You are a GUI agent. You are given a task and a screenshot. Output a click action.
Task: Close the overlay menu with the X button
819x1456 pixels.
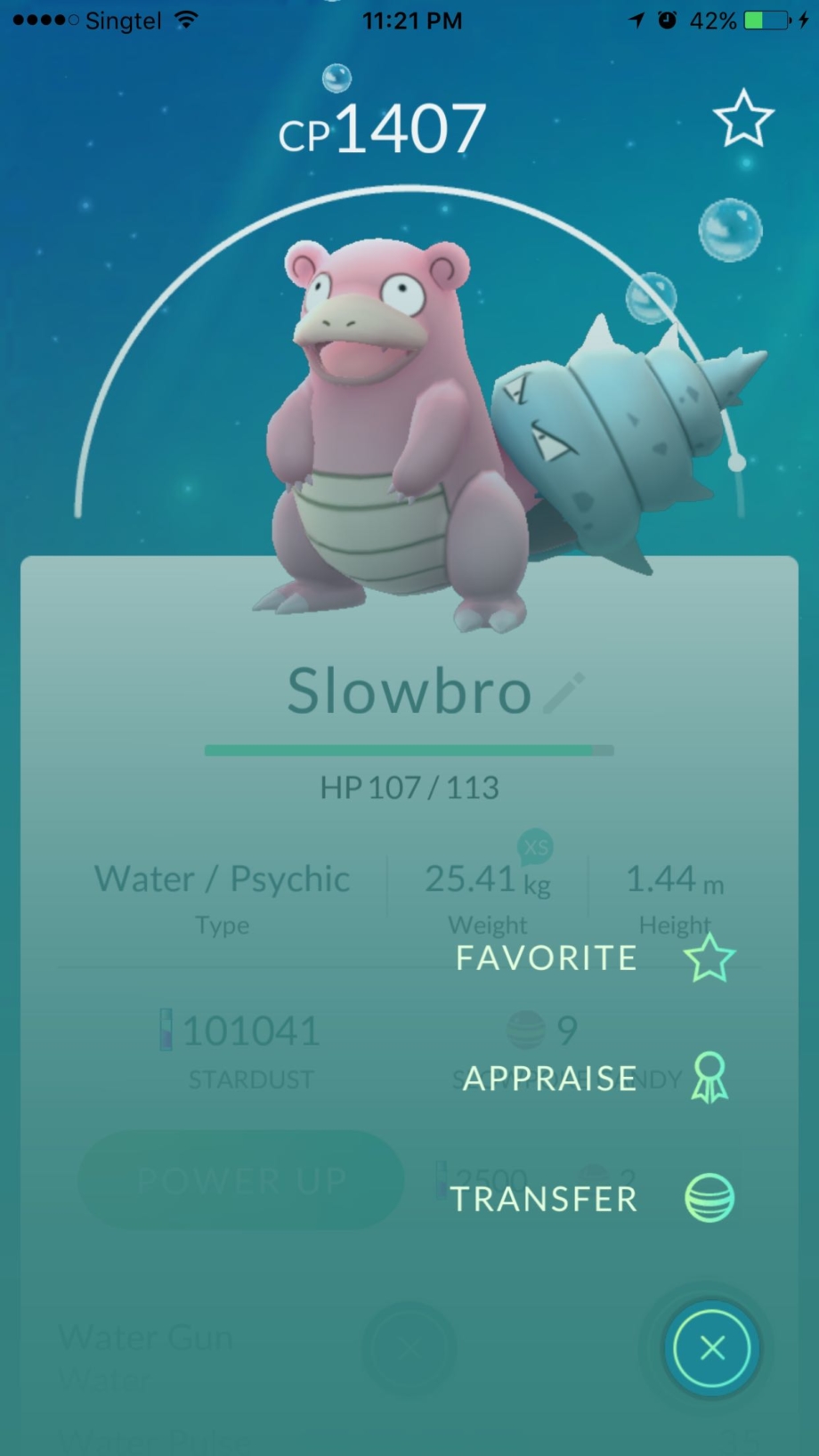coord(711,1348)
